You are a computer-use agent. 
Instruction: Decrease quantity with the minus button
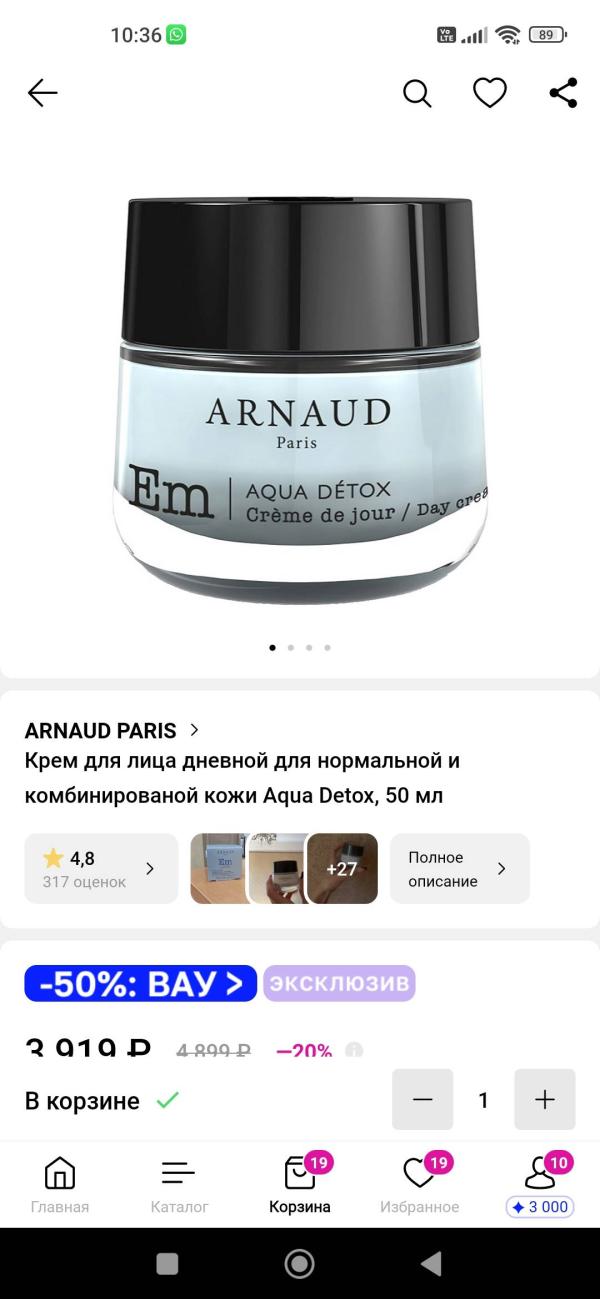pos(422,1100)
